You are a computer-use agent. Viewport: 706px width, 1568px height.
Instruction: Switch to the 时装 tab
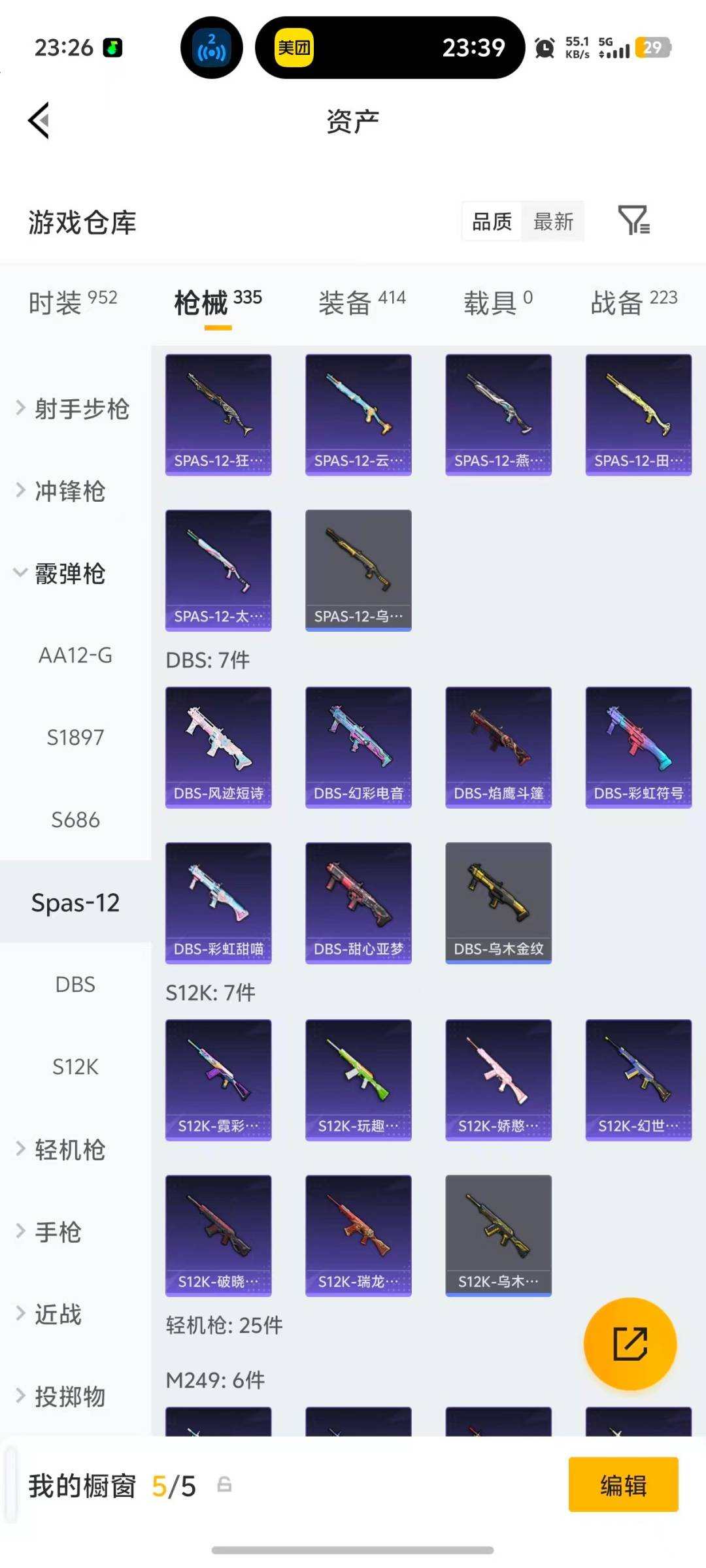tap(73, 302)
